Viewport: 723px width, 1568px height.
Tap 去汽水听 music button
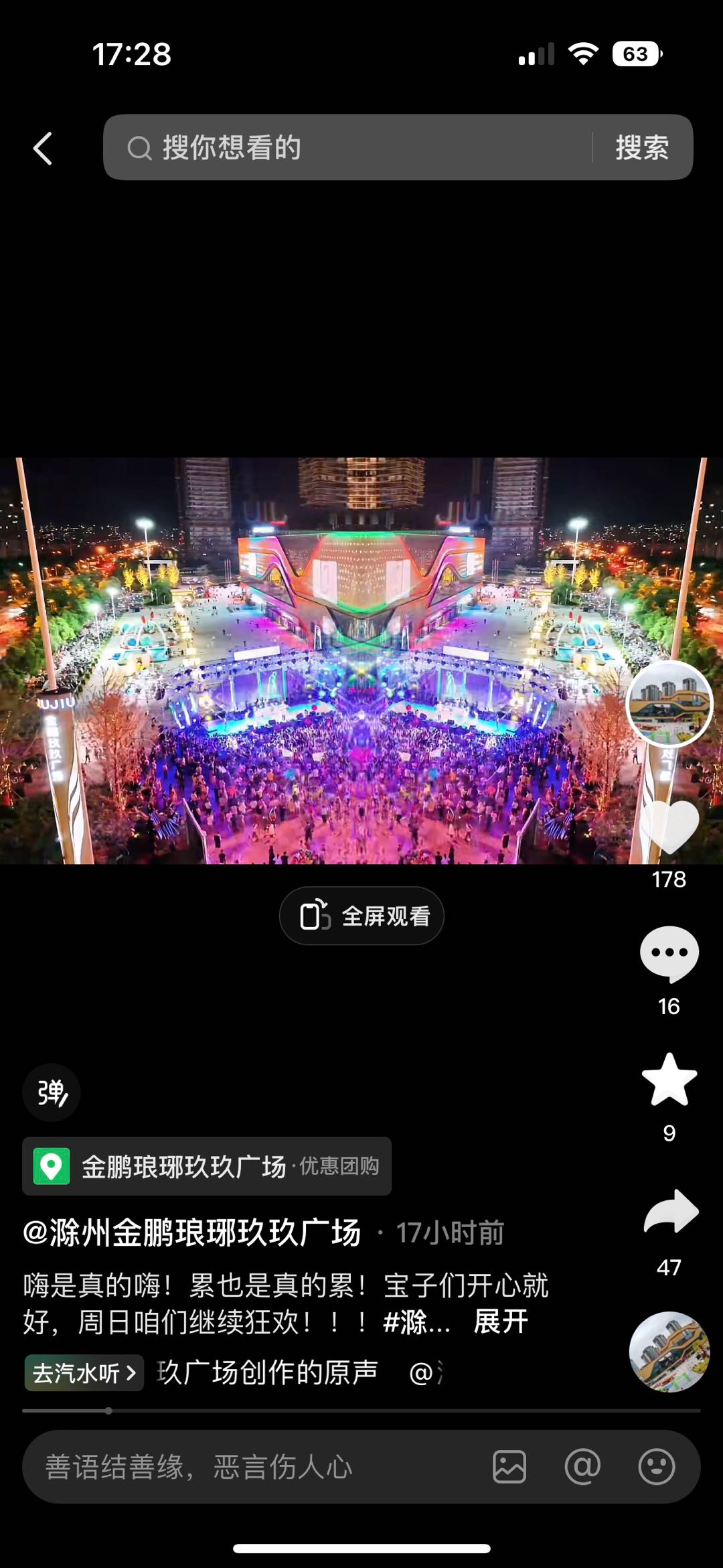click(x=84, y=1373)
